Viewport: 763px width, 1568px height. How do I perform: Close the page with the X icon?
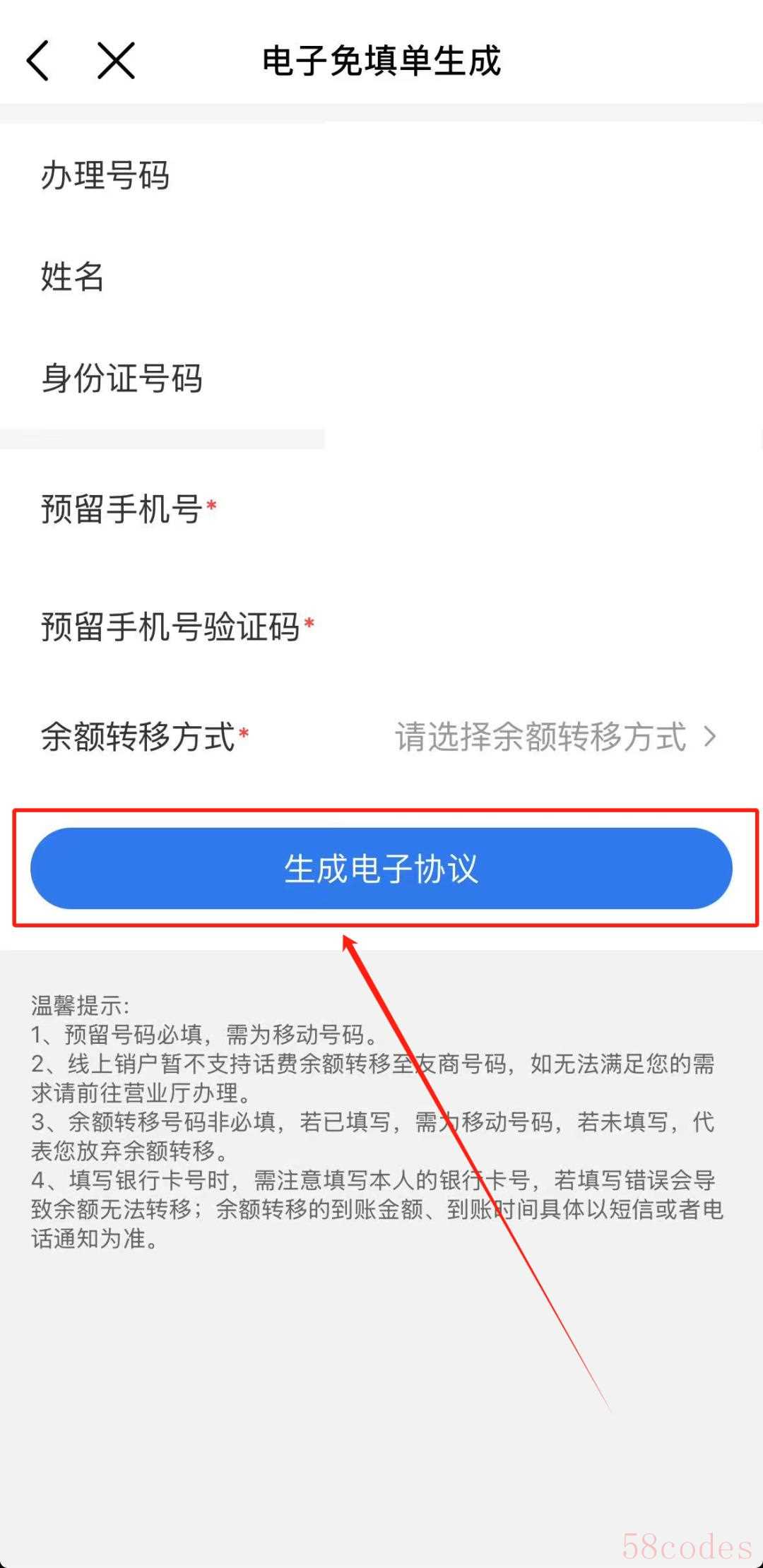tap(116, 61)
